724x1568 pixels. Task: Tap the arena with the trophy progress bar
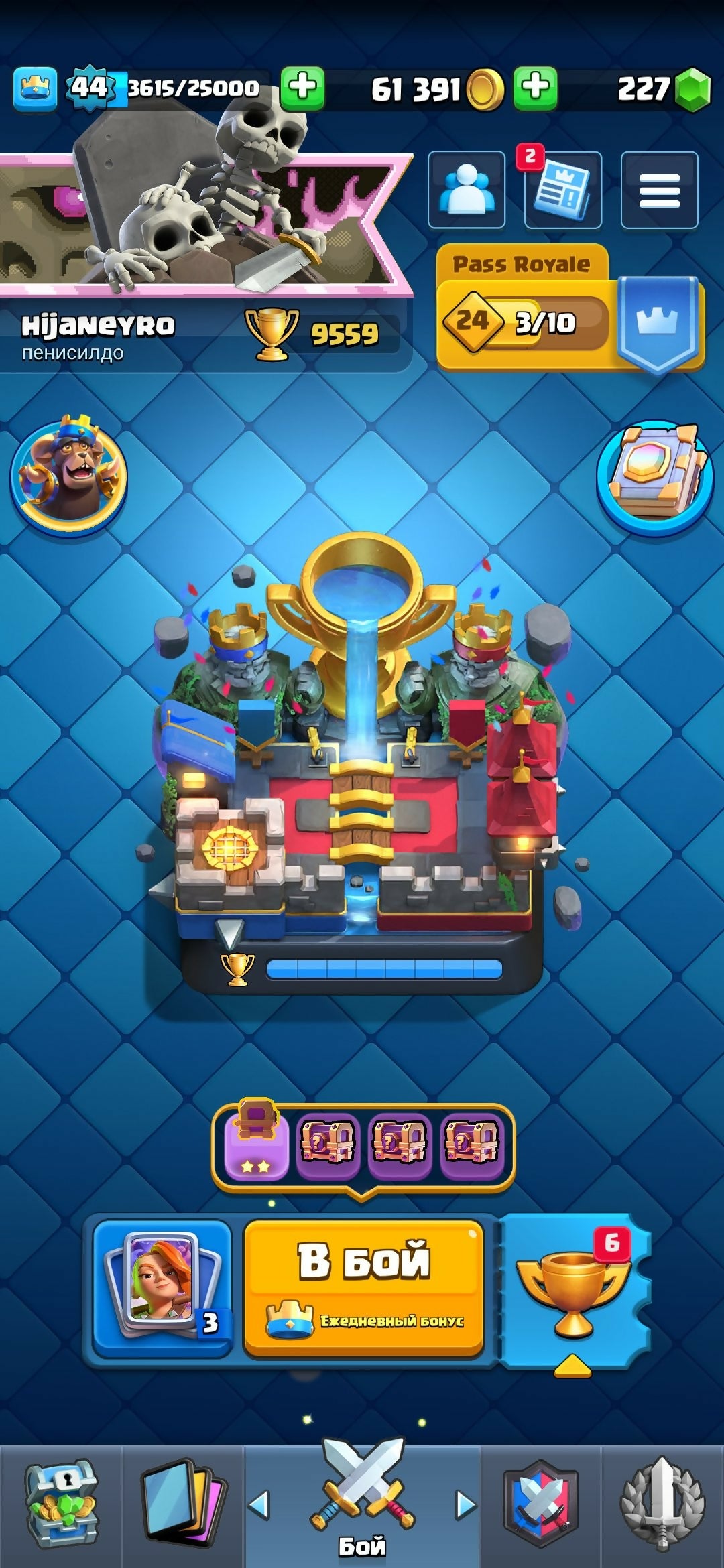(362, 771)
